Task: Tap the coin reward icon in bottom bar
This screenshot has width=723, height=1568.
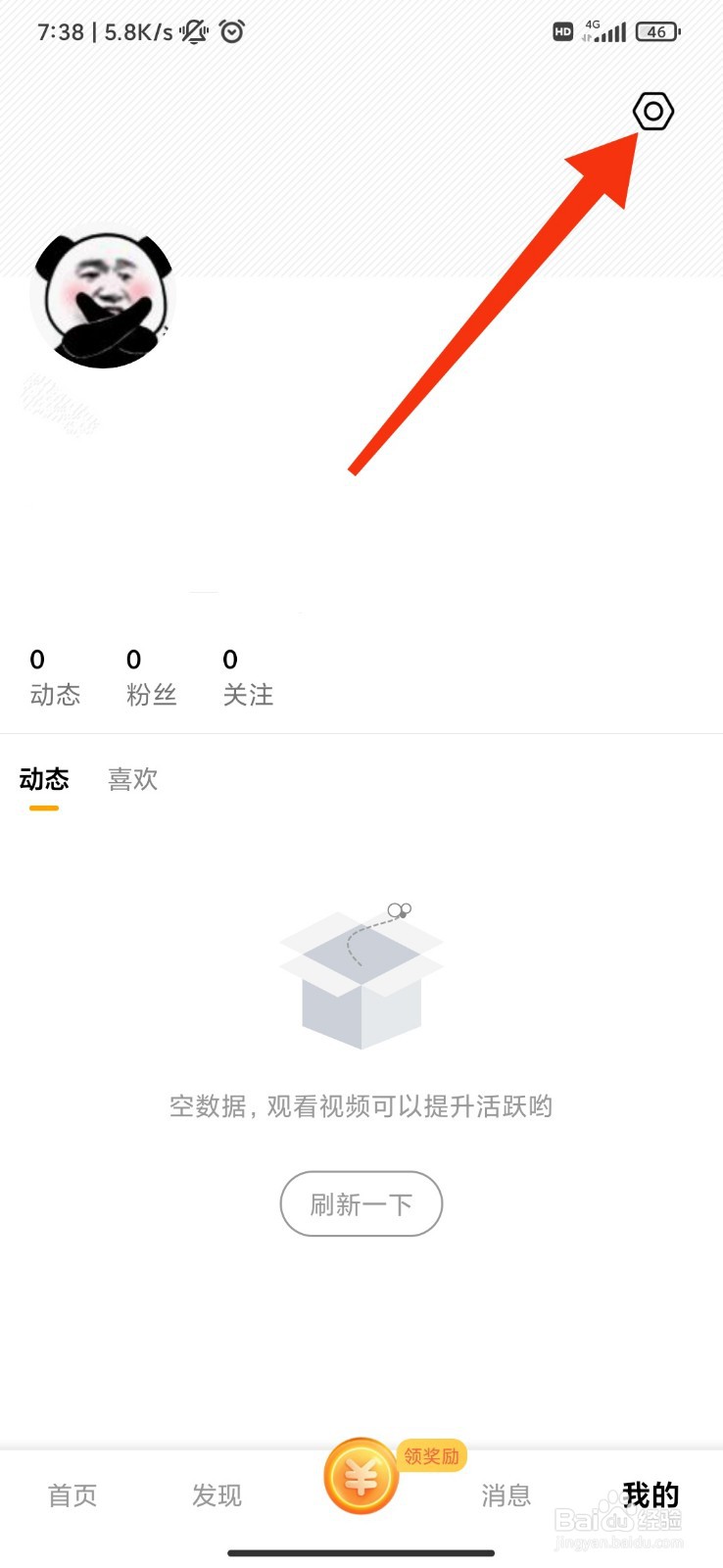Action: [361, 1475]
